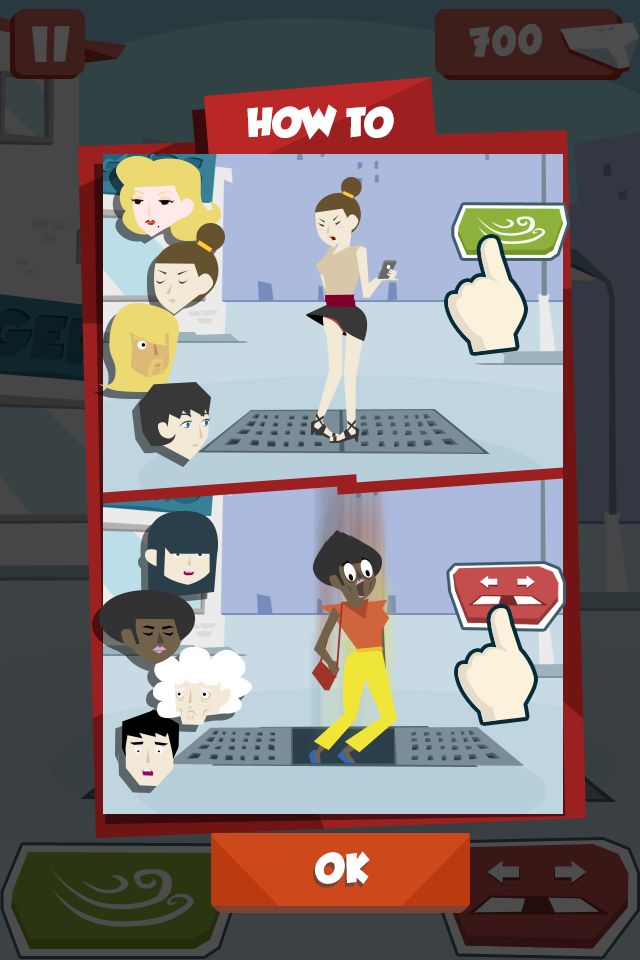The width and height of the screenshot is (640, 960).
Task: Tap OK to dismiss the How To card
Action: pyautogui.click(x=340, y=868)
